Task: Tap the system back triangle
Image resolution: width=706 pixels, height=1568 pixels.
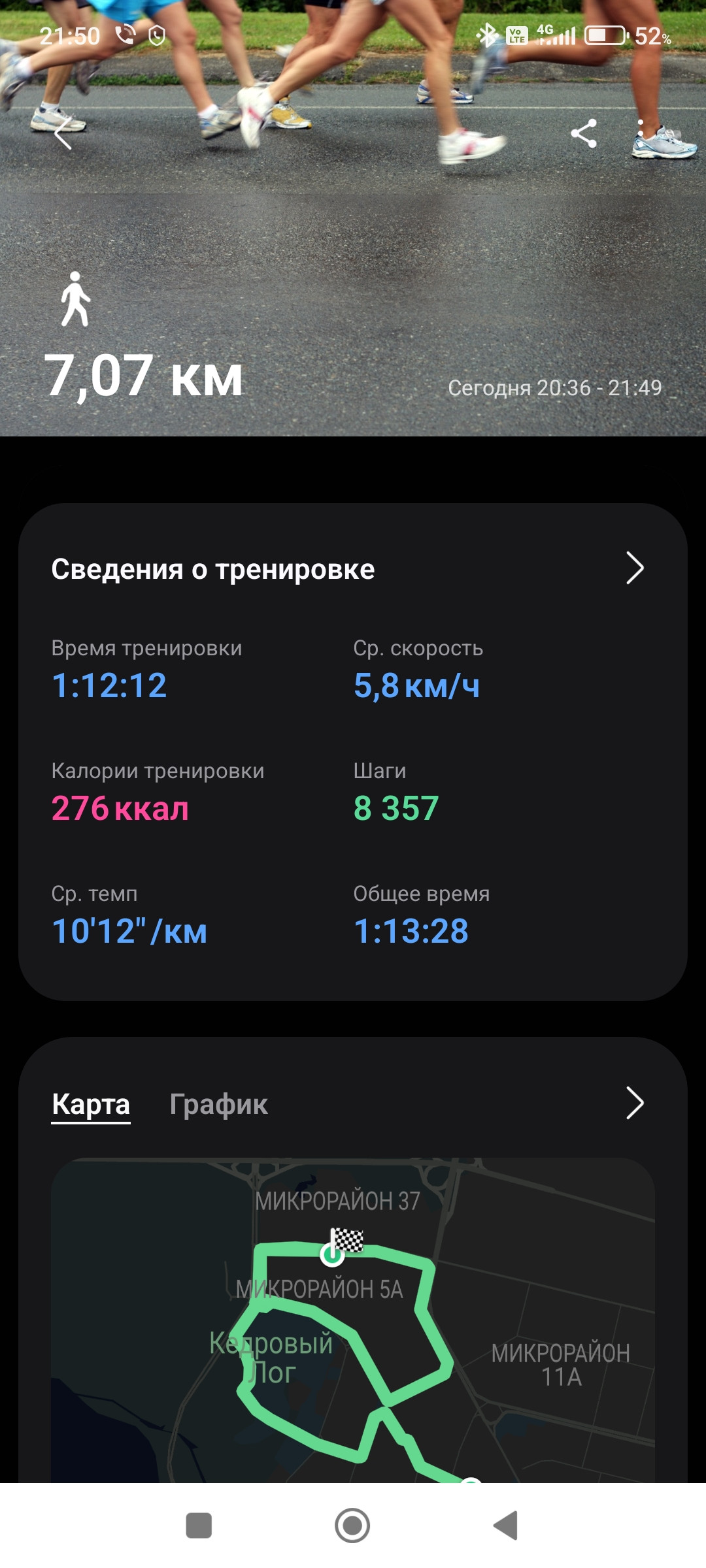Action: [x=505, y=1526]
